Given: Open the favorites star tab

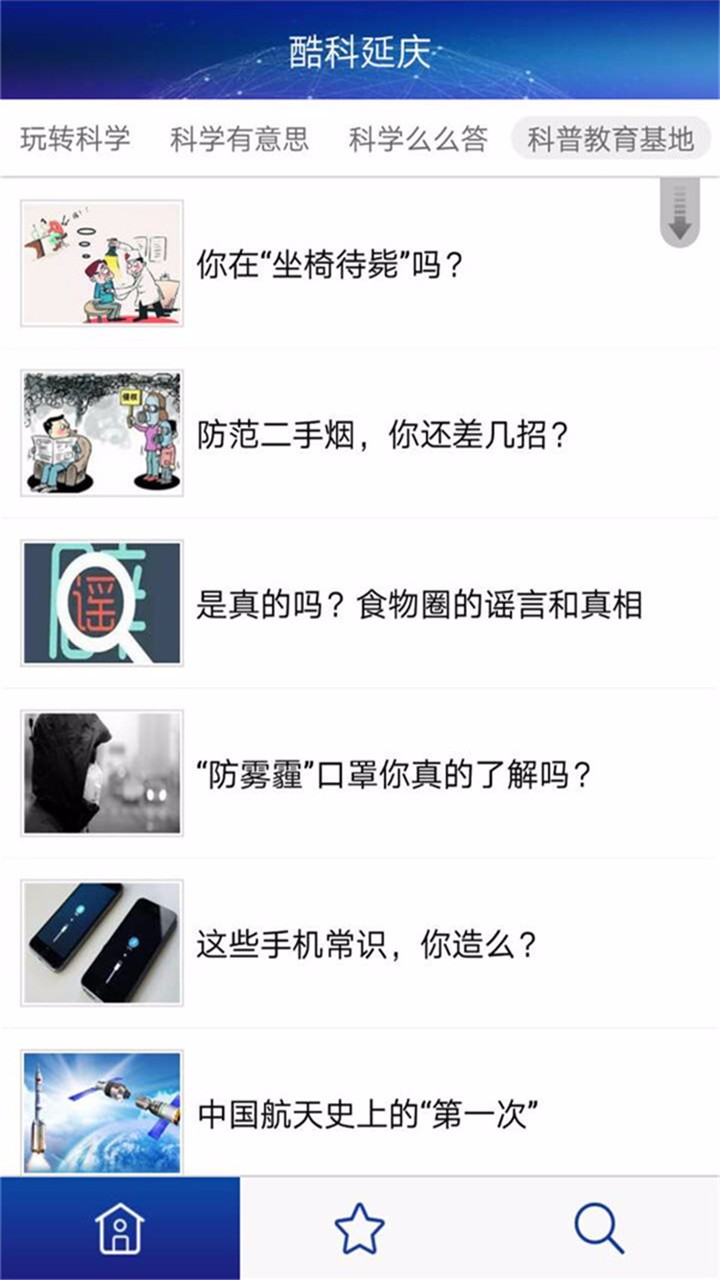Looking at the screenshot, I should click(360, 1229).
